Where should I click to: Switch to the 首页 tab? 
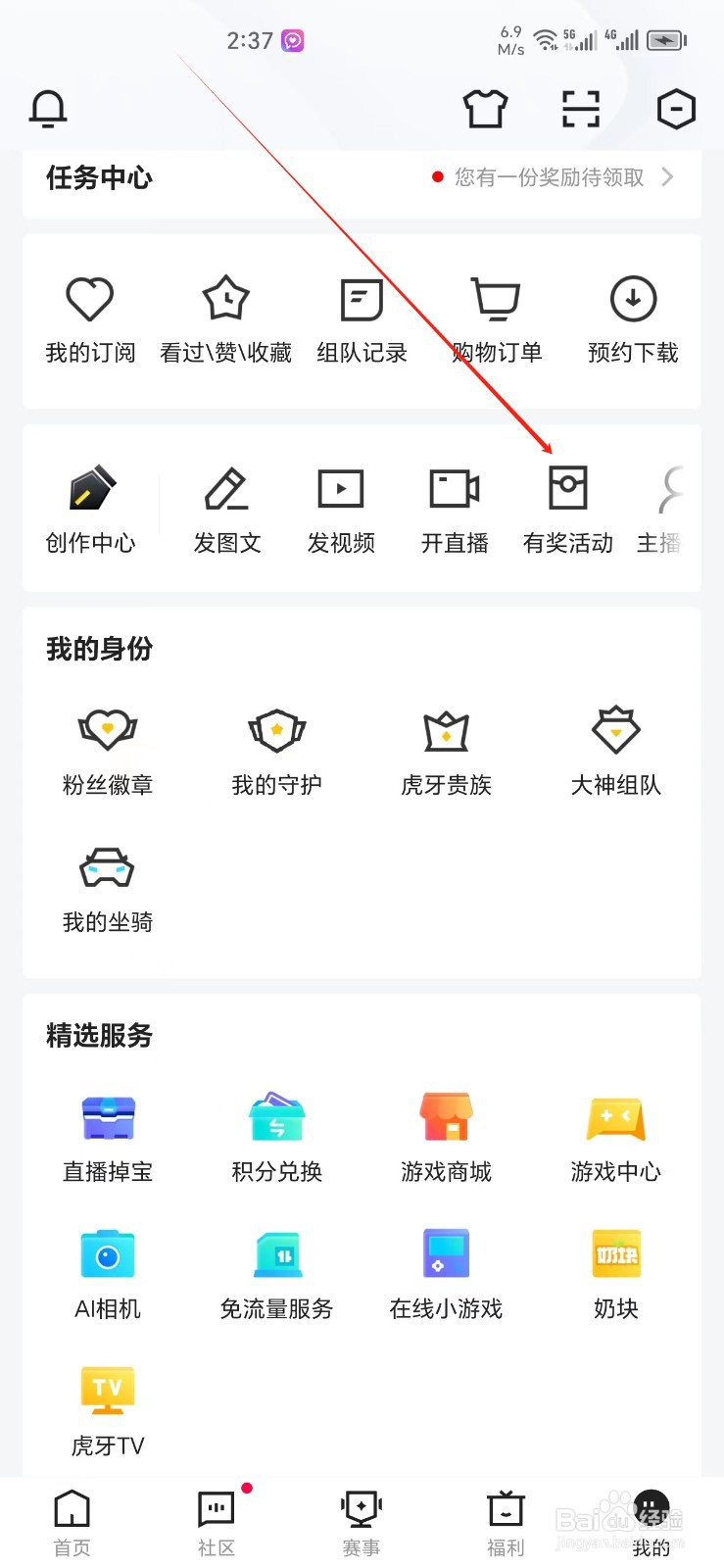pyautogui.click(x=72, y=1523)
